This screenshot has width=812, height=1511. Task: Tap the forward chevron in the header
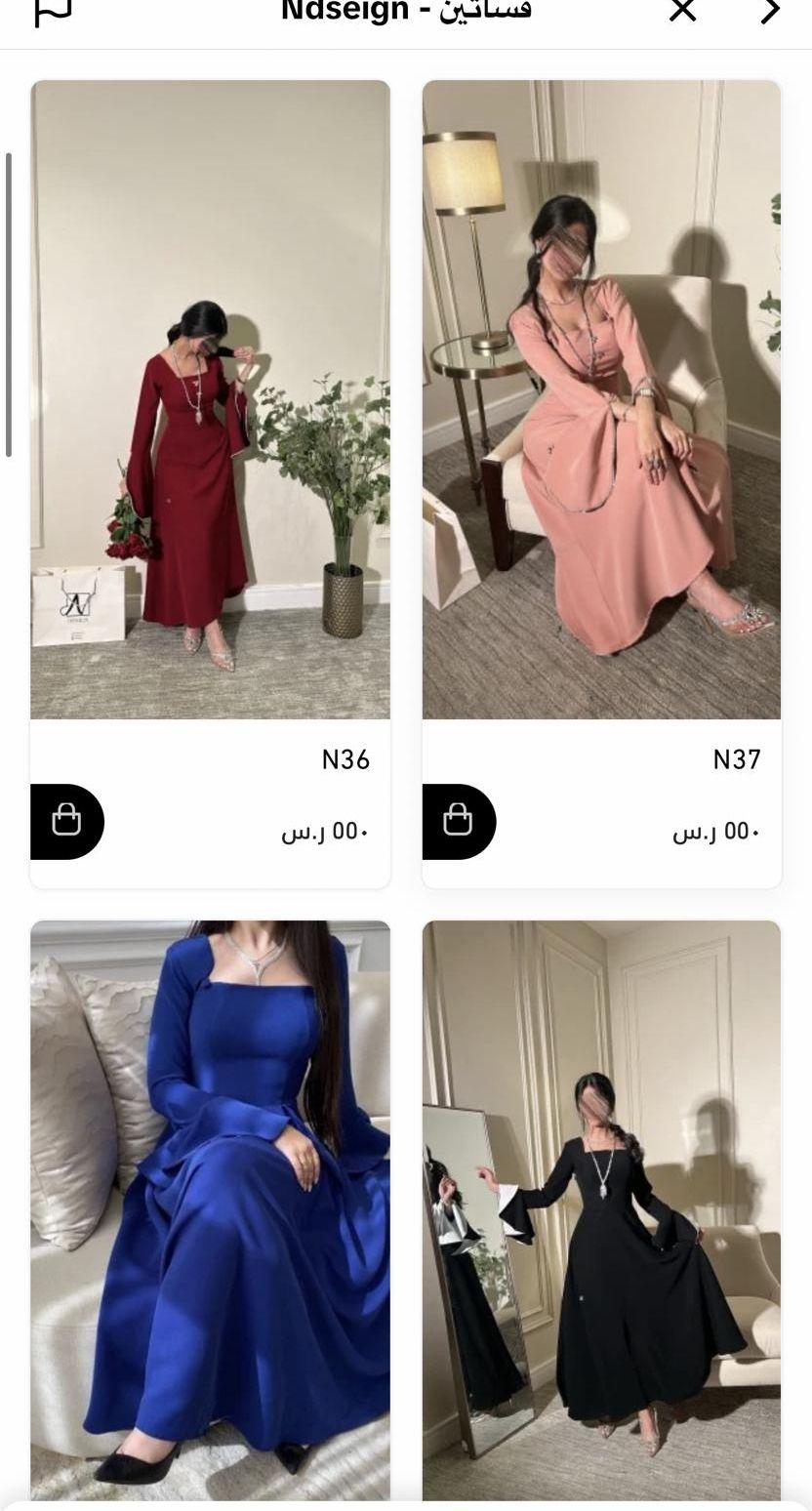point(770,11)
